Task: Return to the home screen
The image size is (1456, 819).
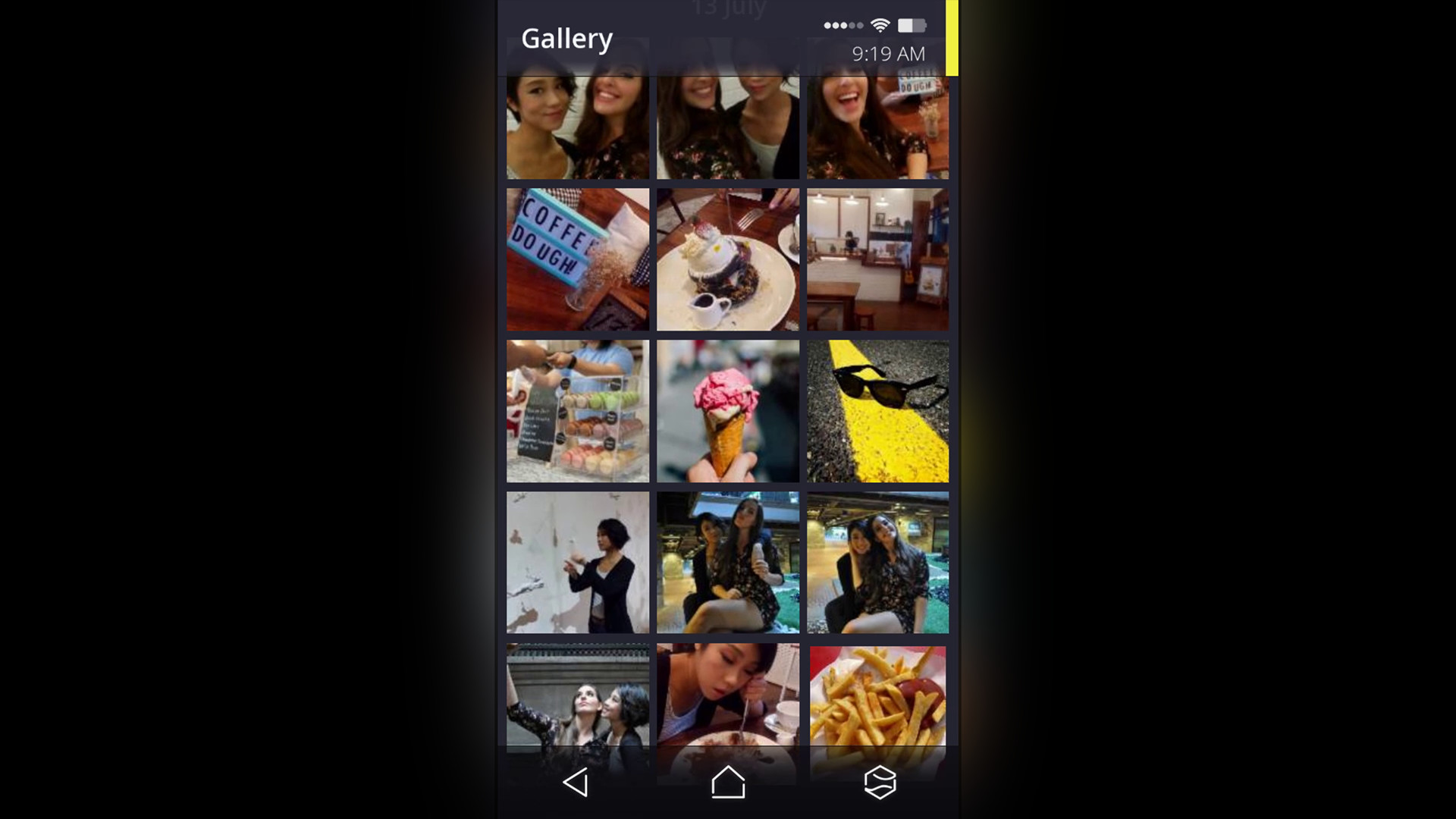Action: tap(727, 783)
